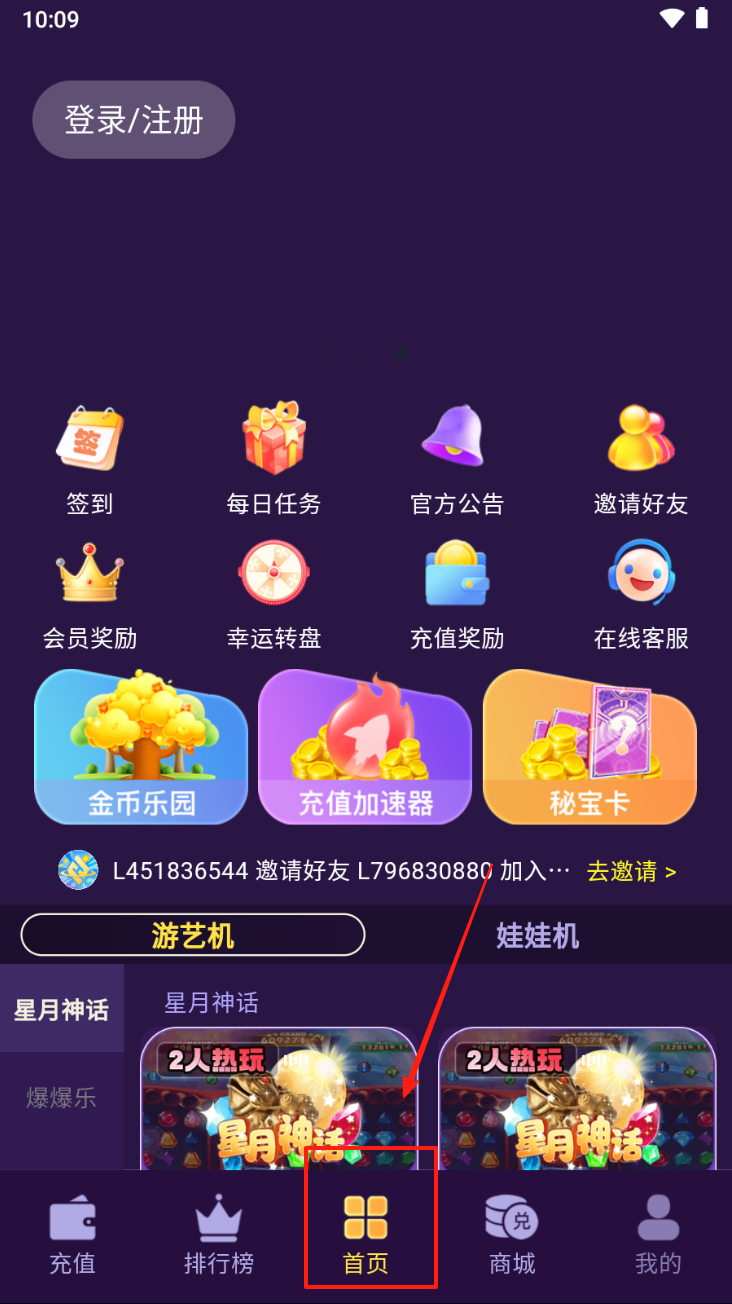732x1304 pixels.
Task: Tap the 登录/注册 login button
Action: pos(133,120)
